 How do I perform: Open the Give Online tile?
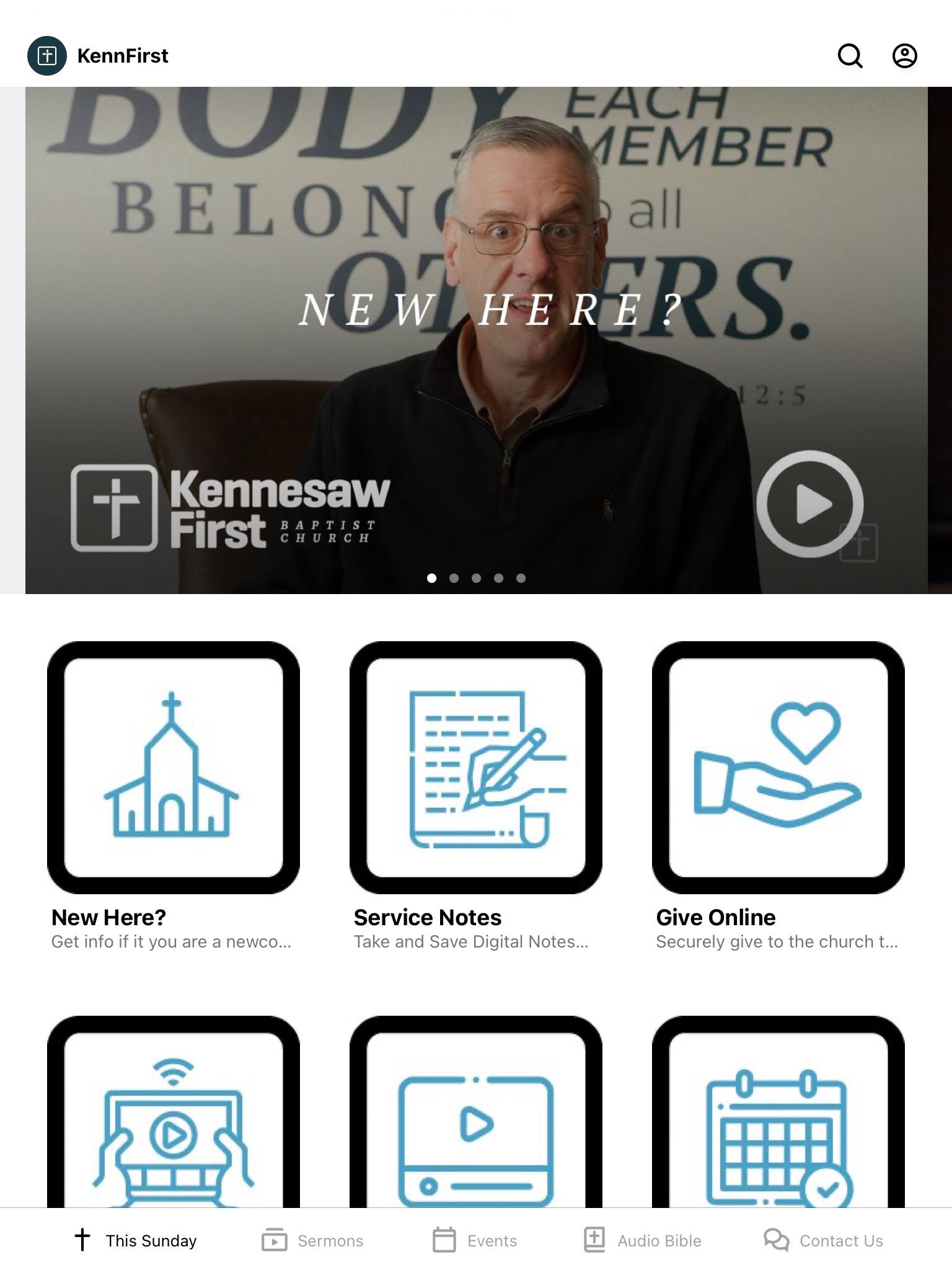778,768
